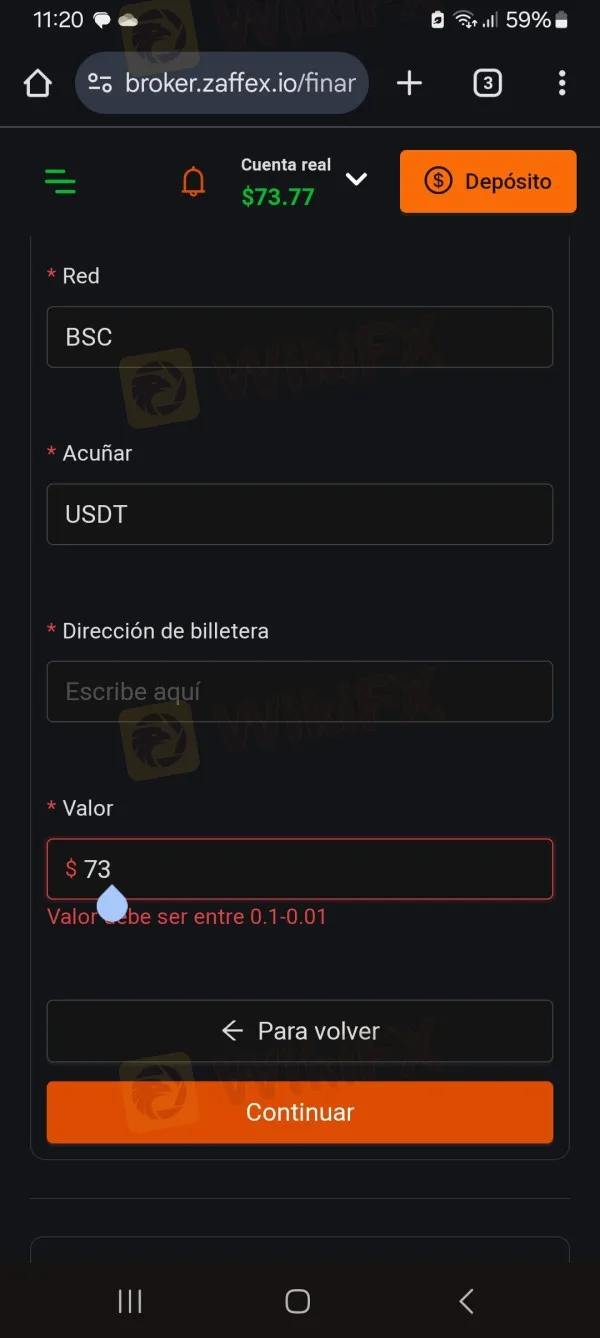This screenshot has width=600, height=1338.
Task: Tap the system back button
Action: click(466, 1300)
